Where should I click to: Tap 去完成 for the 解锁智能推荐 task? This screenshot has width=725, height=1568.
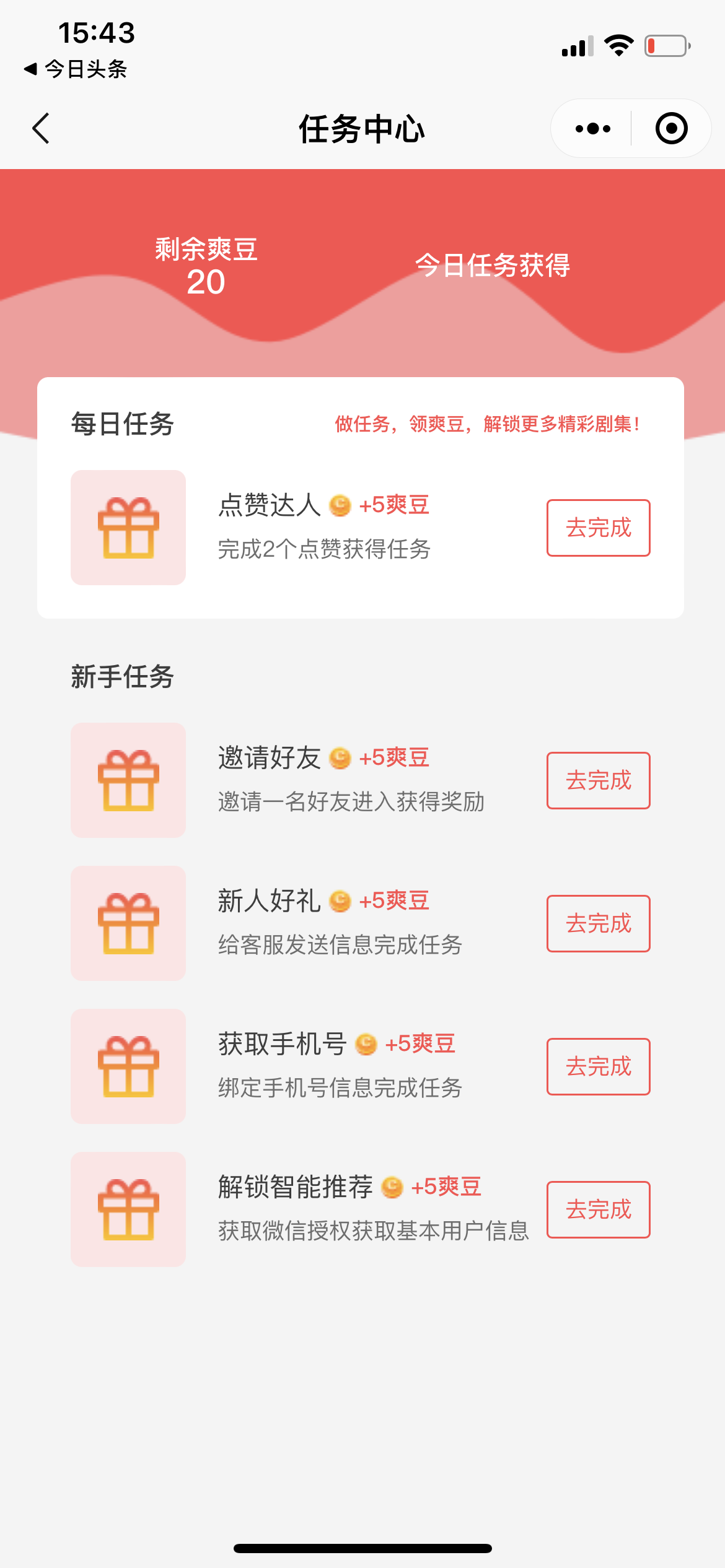(599, 1209)
